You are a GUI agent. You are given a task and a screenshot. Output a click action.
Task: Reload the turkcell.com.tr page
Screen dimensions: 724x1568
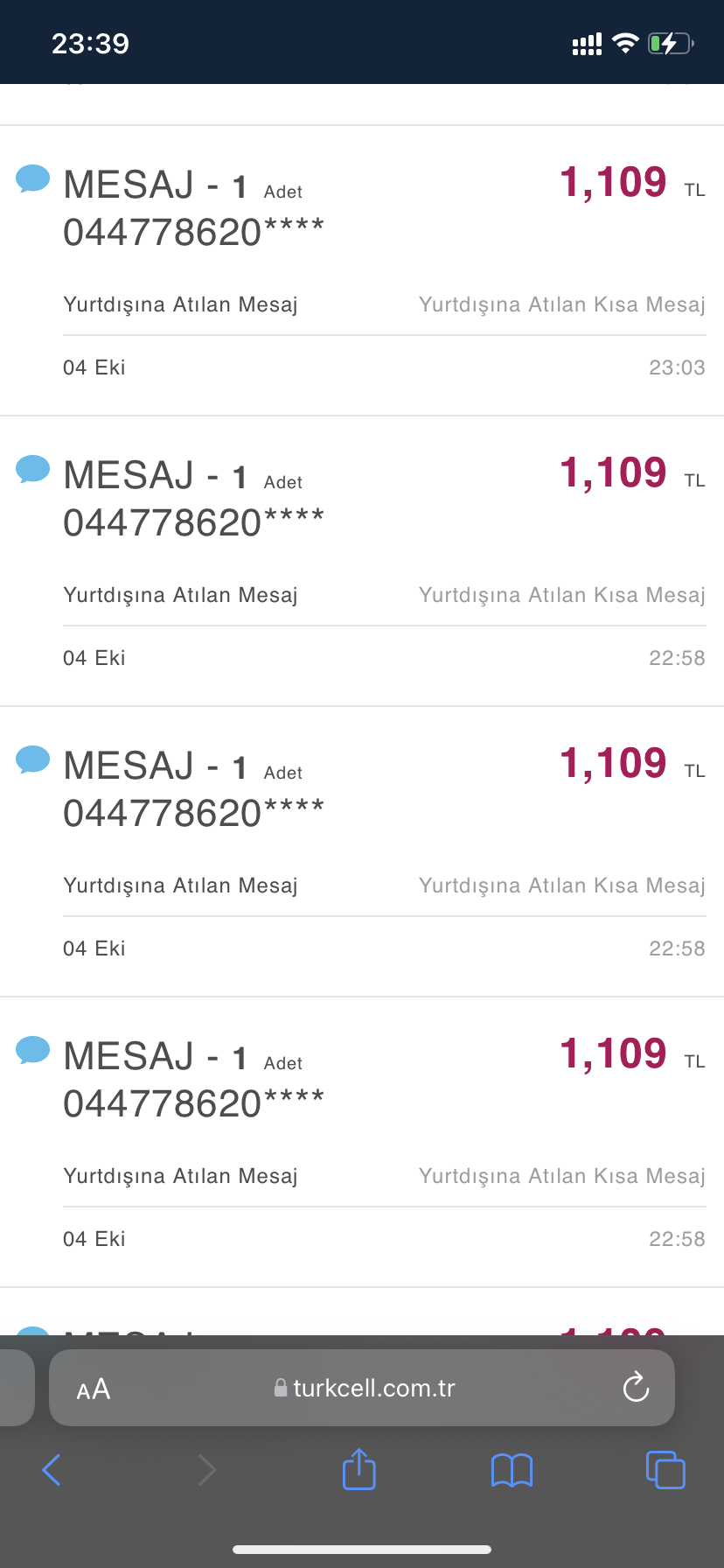(636, 1387)
